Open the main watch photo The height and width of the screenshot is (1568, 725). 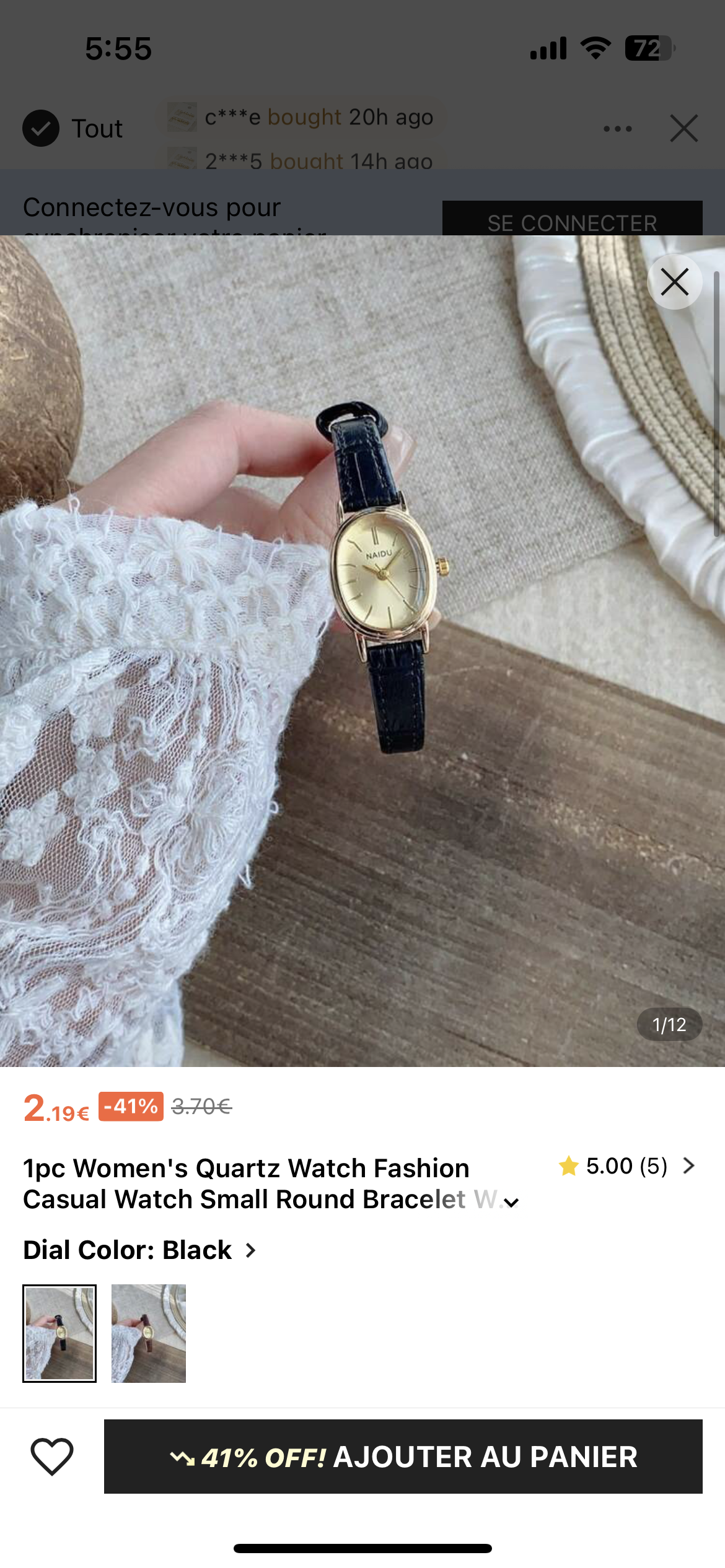click(x=362, y=650)
